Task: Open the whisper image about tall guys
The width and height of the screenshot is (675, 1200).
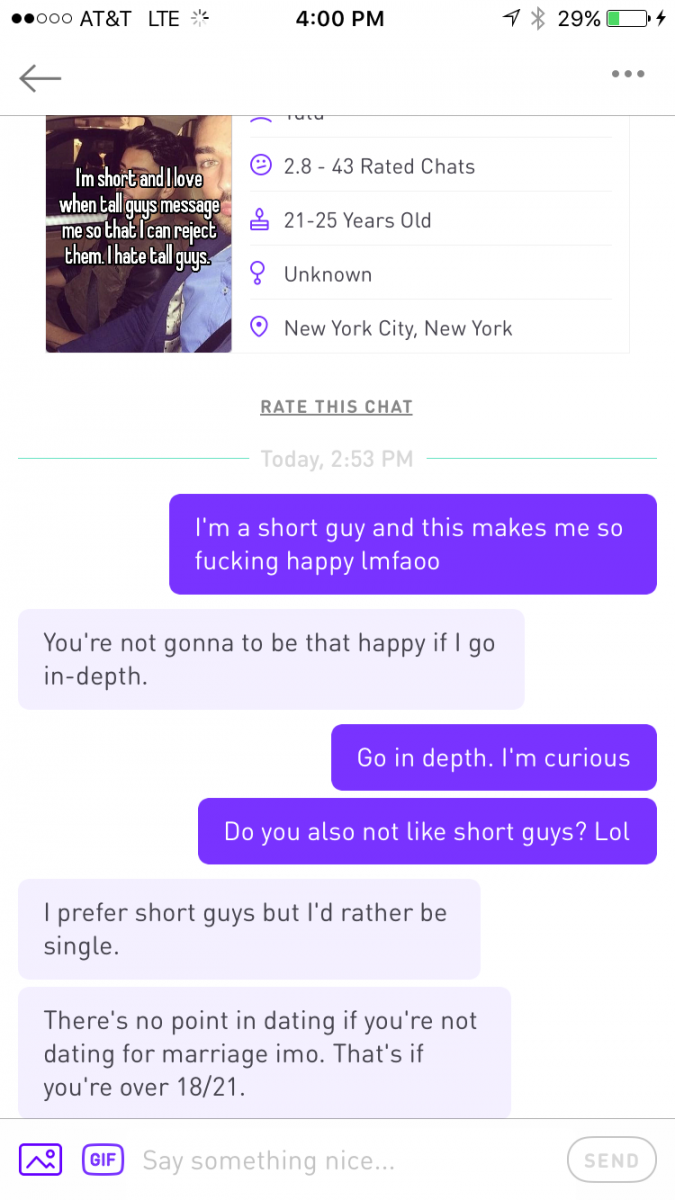Action: [x=139, y=234]
